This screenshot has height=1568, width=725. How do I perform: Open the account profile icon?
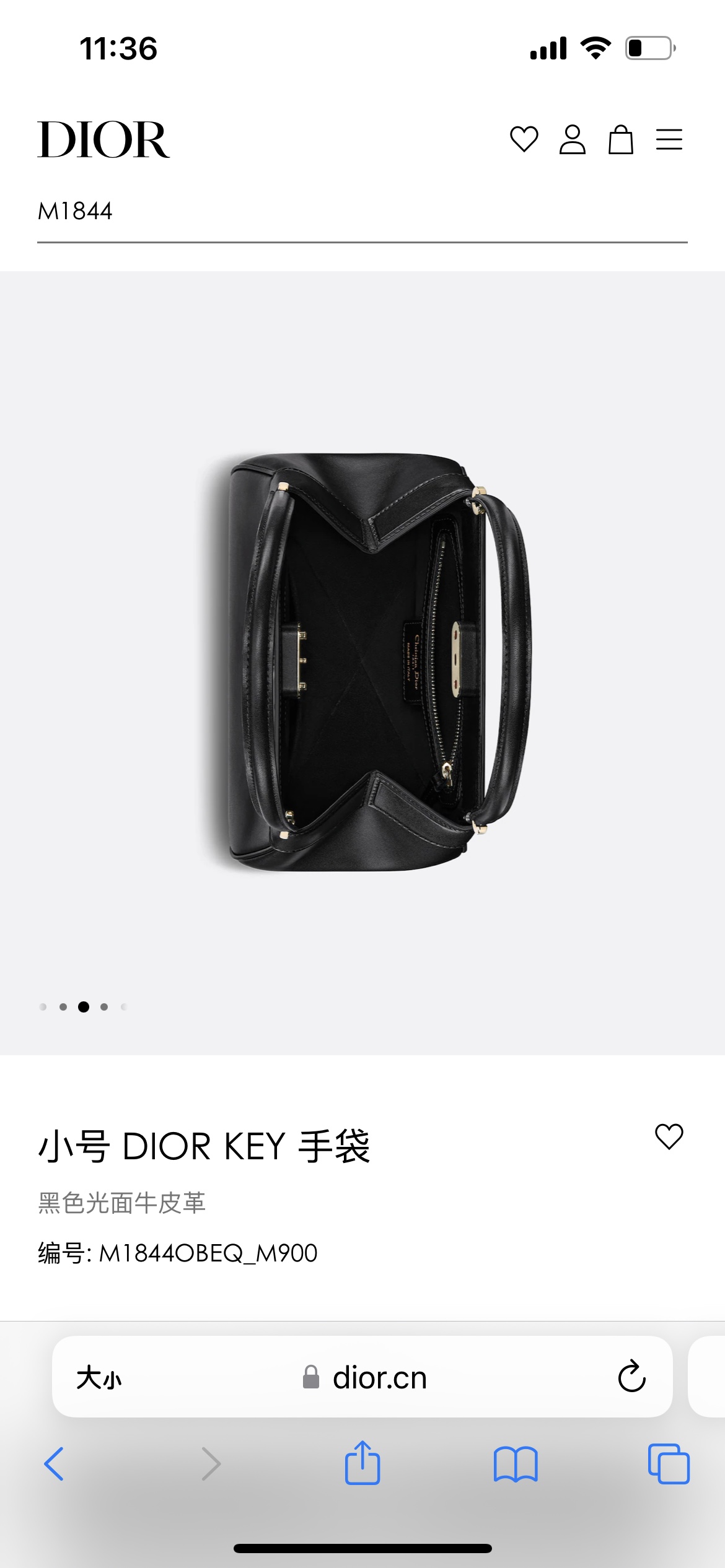coord(572,139)
